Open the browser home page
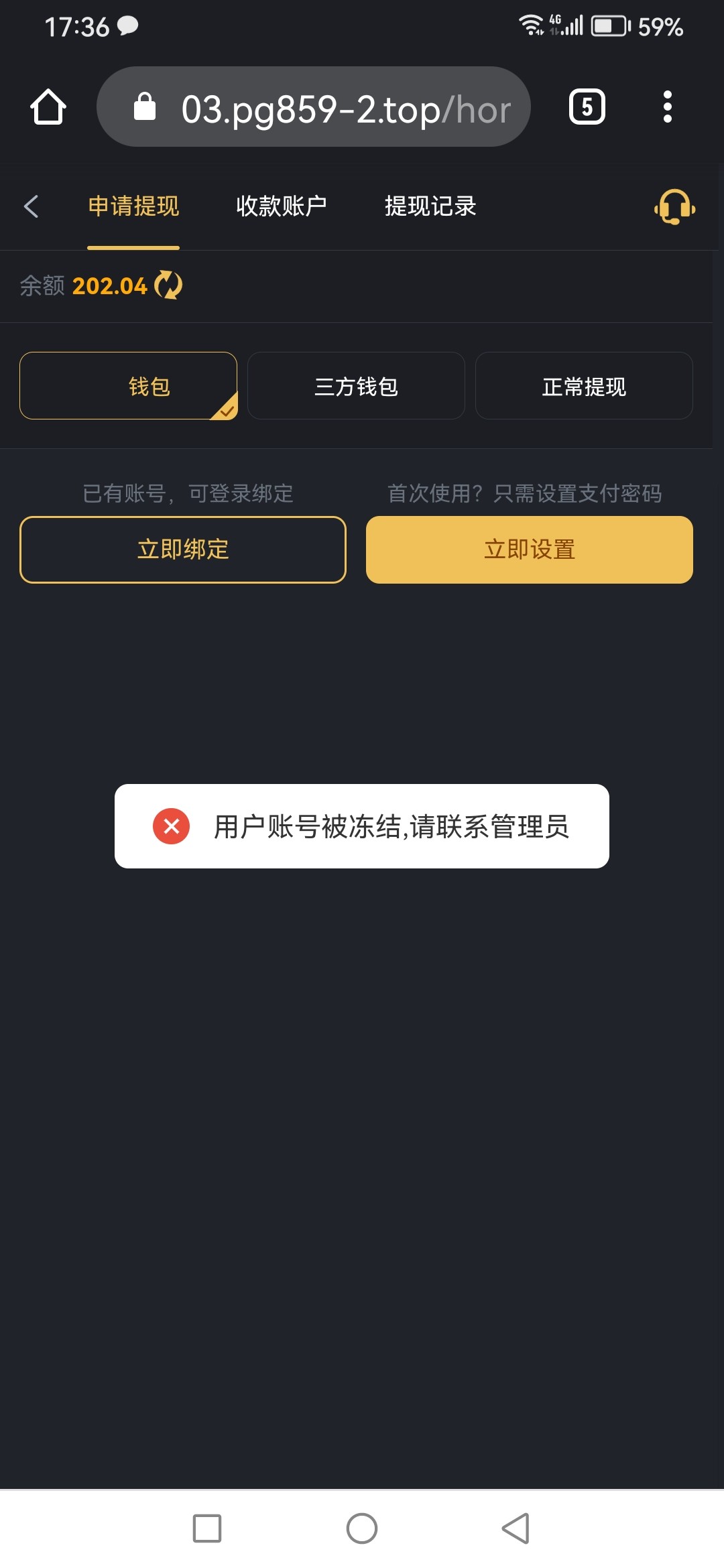Viewport: 724px width, 1568px height. (x=48, y=107)
